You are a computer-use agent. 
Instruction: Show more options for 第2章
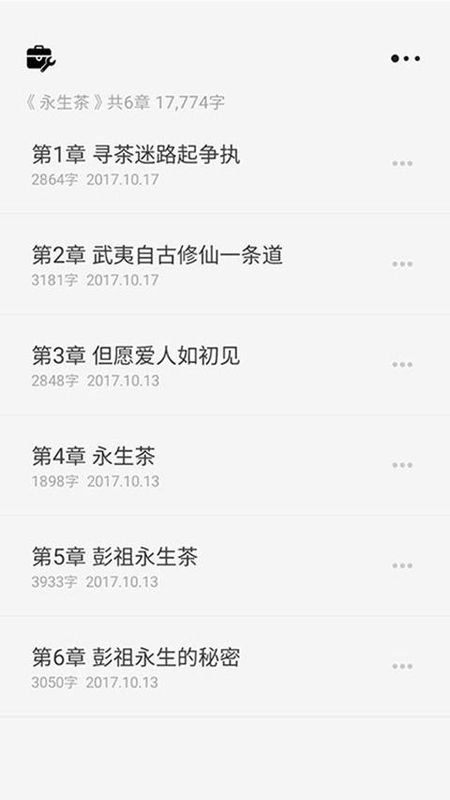(402, 264)
